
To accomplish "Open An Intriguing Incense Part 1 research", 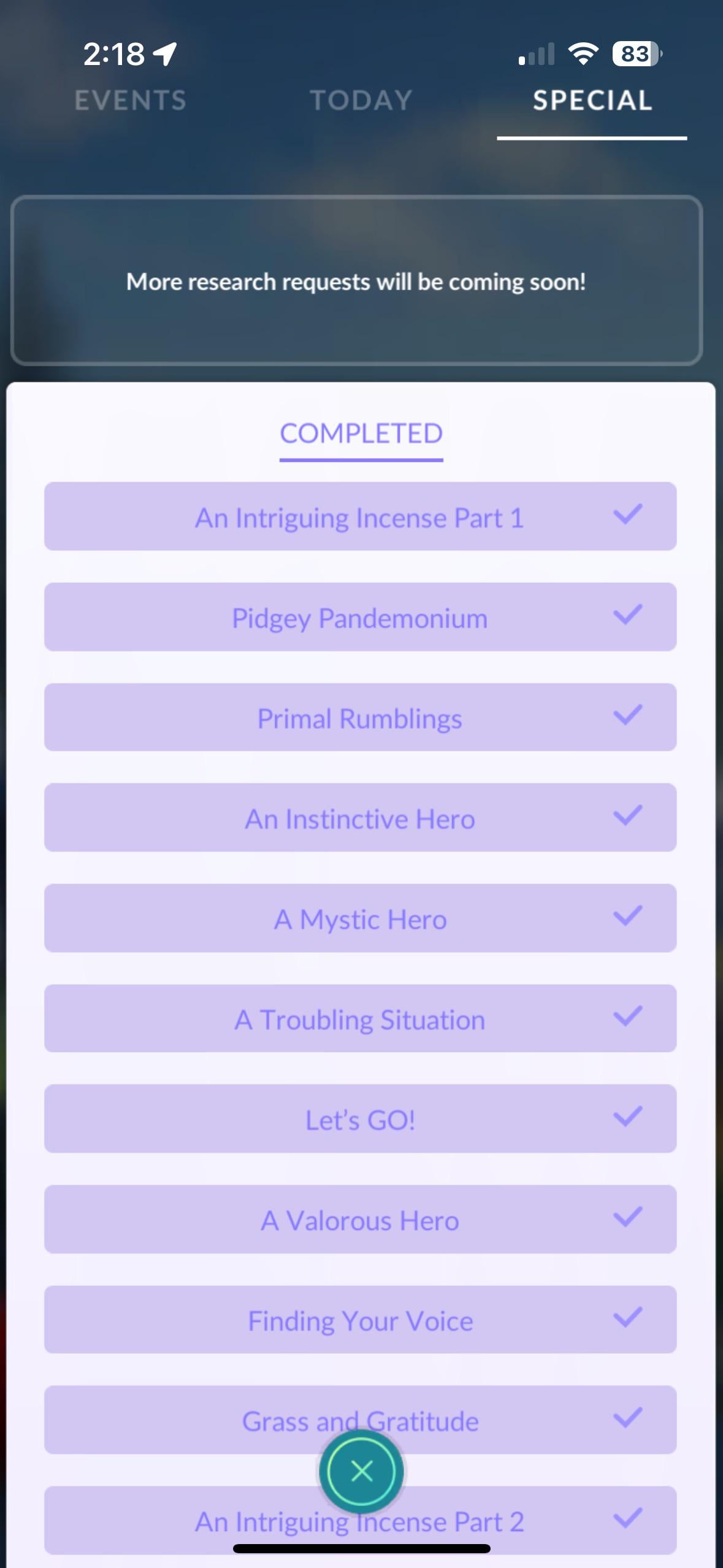I will pyautogui.click(x=360, y=517).
